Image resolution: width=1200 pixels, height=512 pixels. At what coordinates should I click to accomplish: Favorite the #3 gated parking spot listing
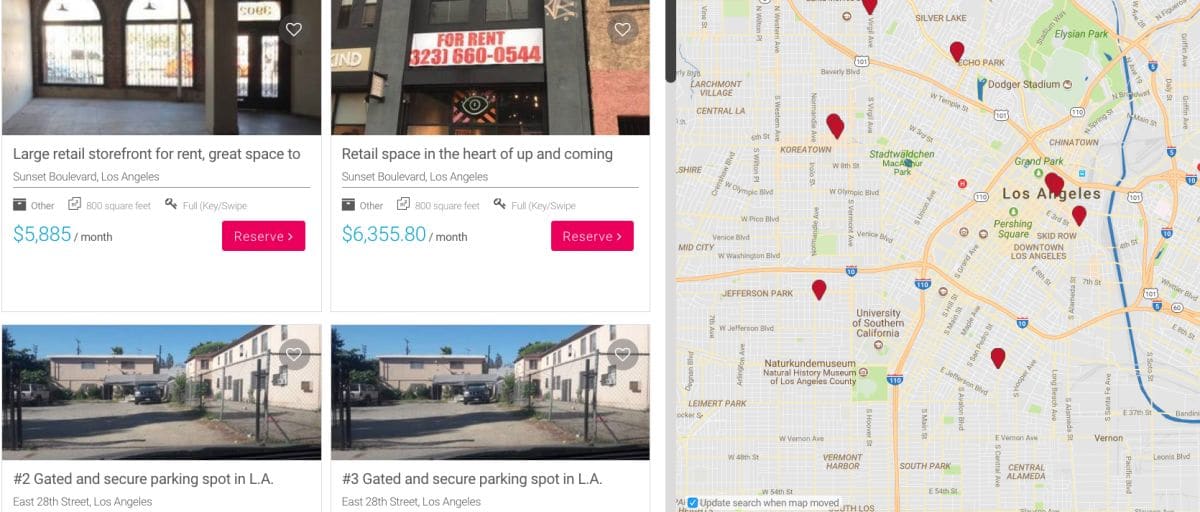622,354
